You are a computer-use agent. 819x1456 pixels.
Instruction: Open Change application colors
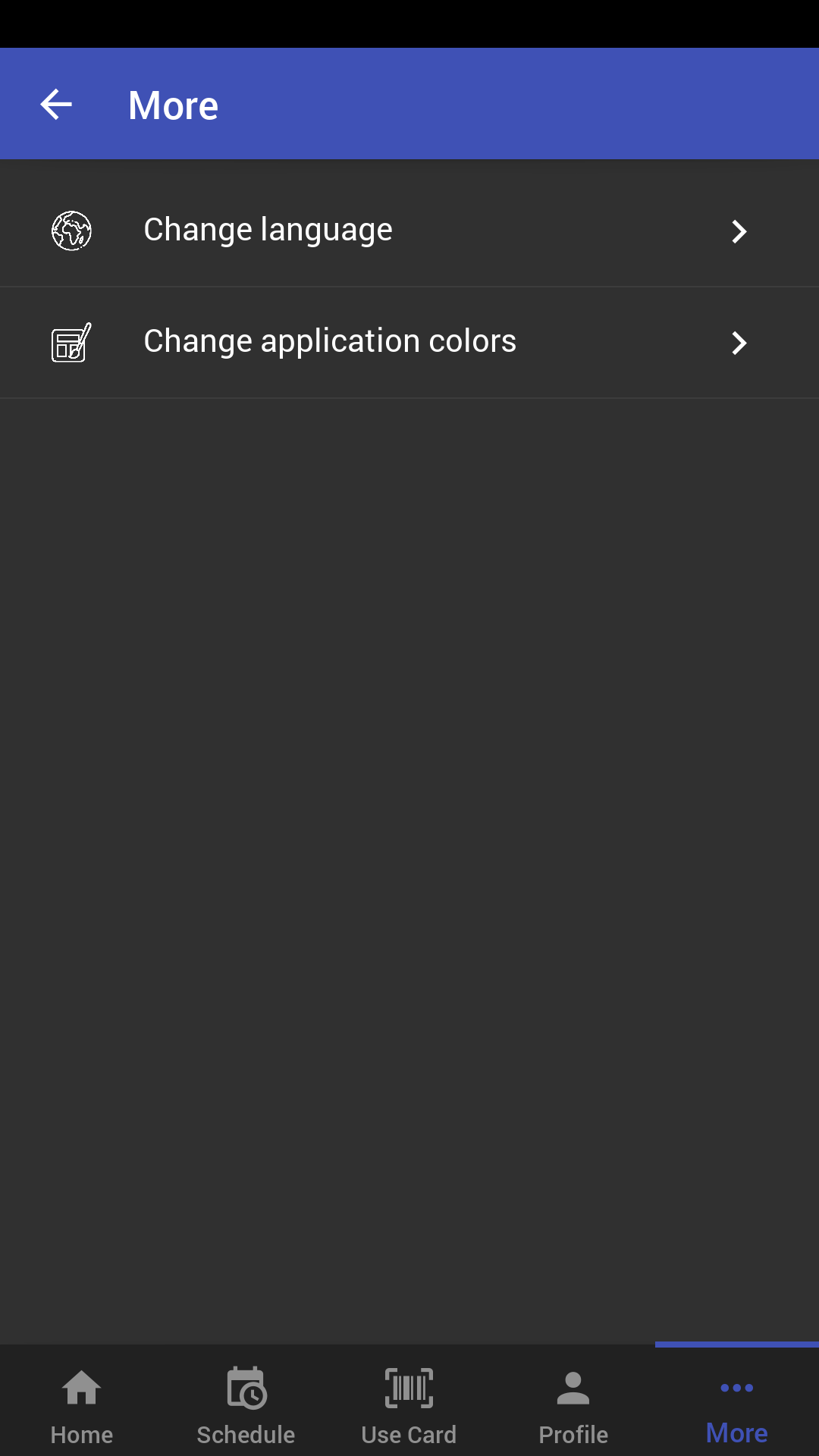click(x=409, y=343)
